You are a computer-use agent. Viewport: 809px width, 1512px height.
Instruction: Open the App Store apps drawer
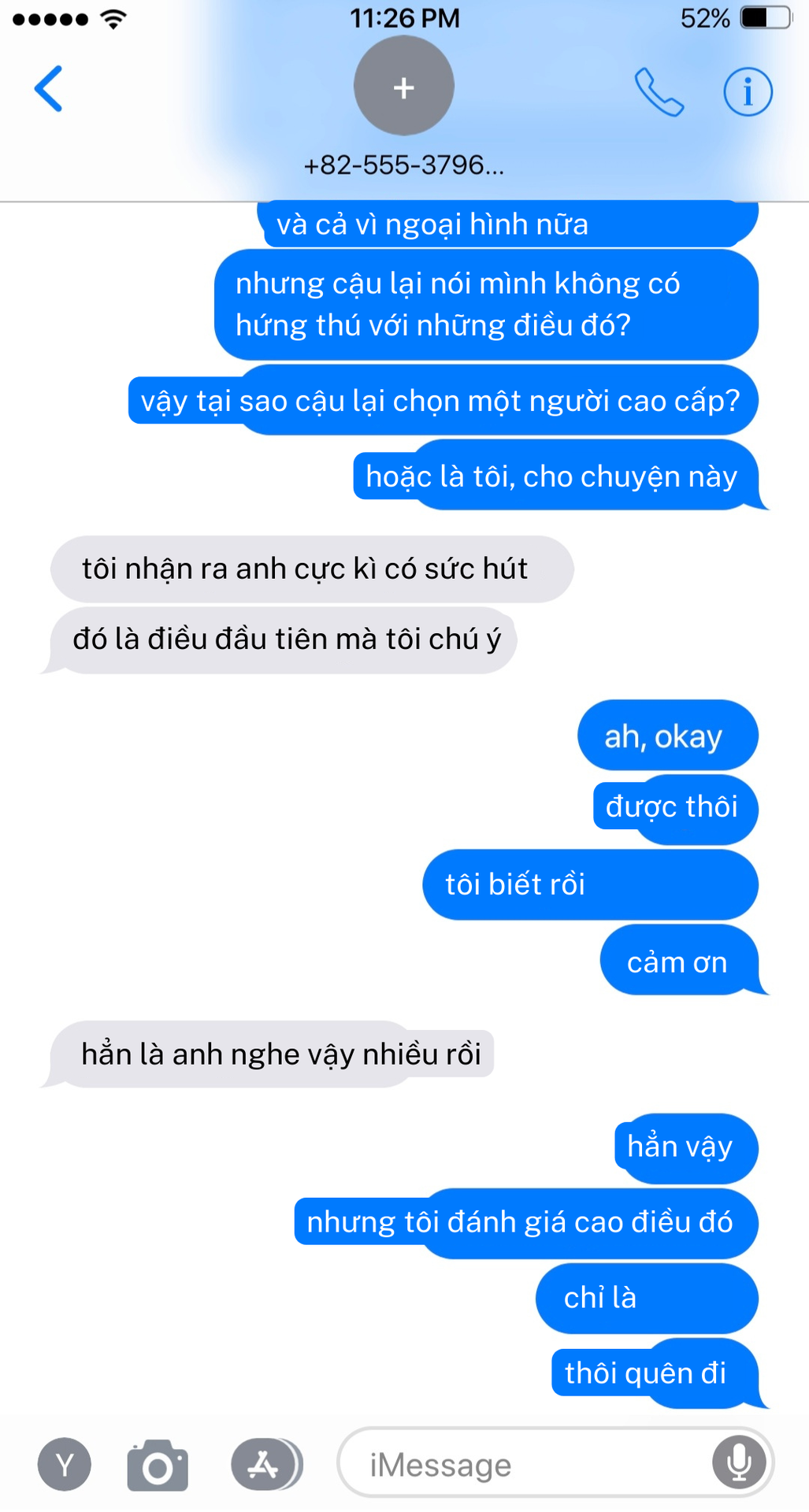[266, 1465]
